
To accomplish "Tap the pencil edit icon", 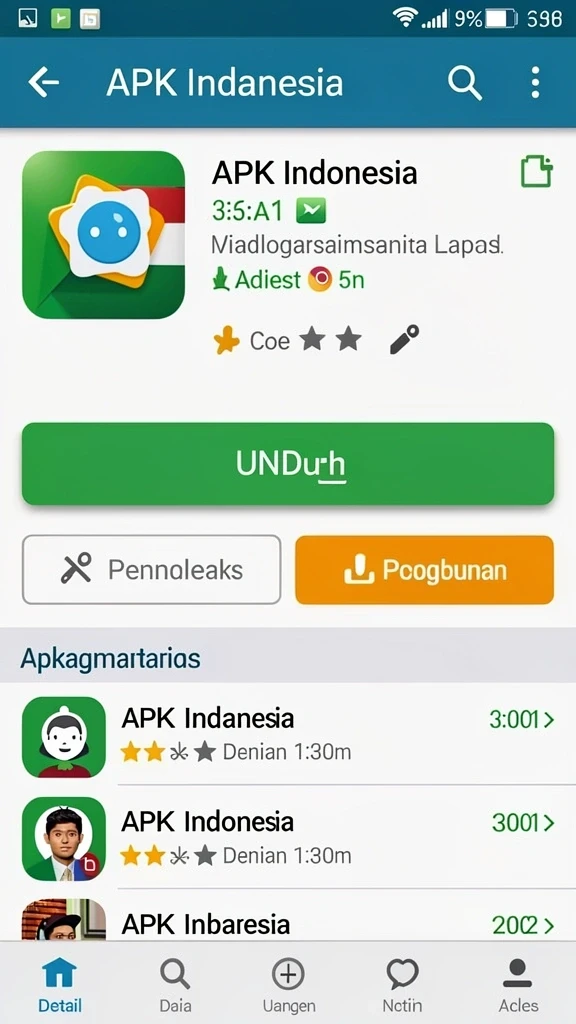I will pyautogui.click(x=404, y=340).
